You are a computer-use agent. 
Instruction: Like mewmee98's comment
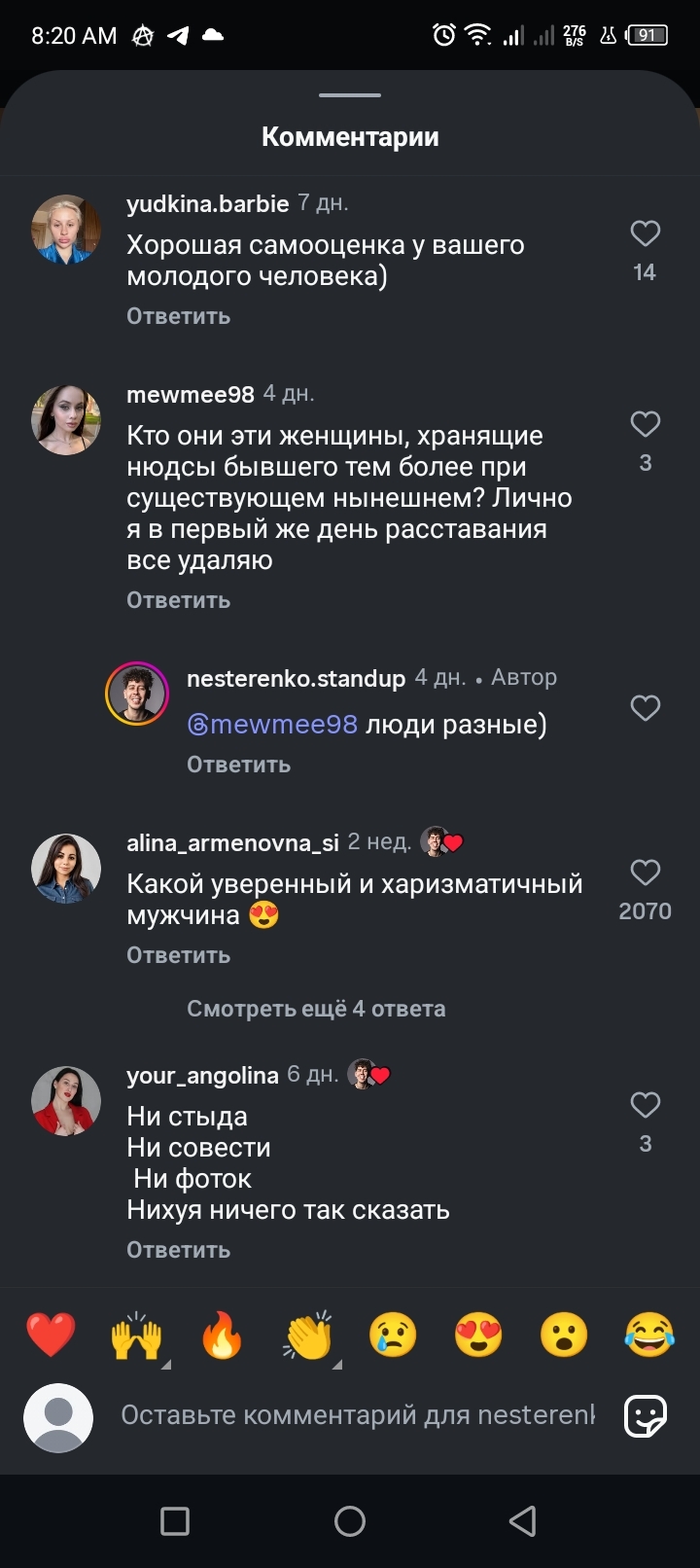[645, 424]
